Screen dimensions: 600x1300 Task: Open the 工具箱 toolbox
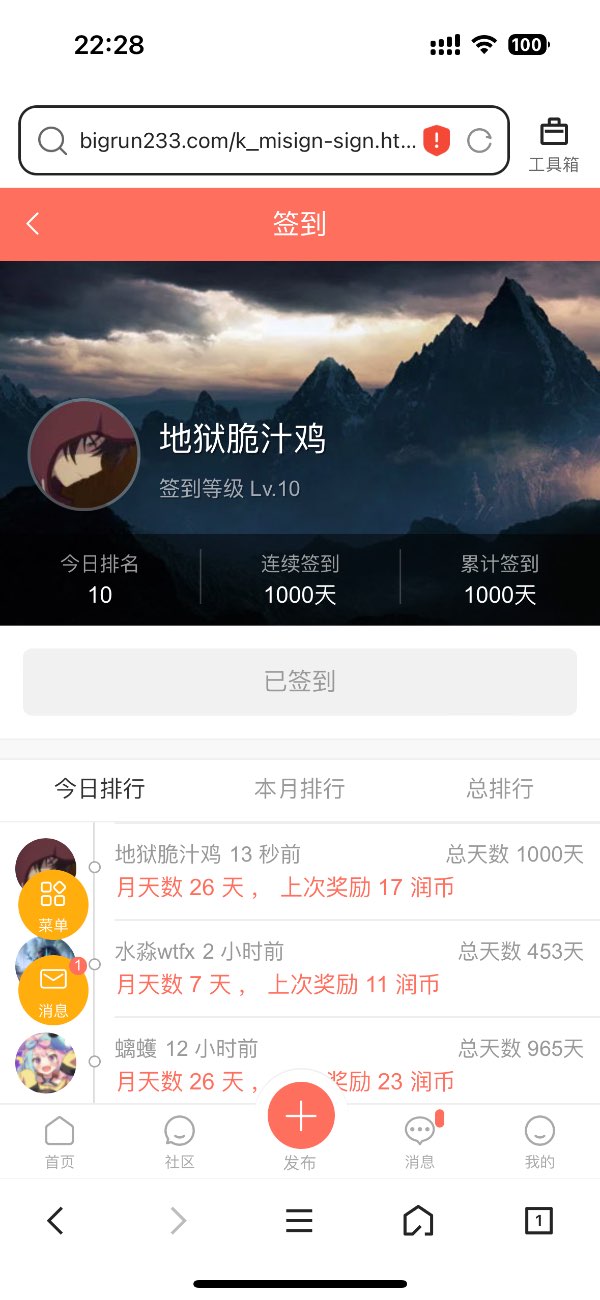point(553,144)
